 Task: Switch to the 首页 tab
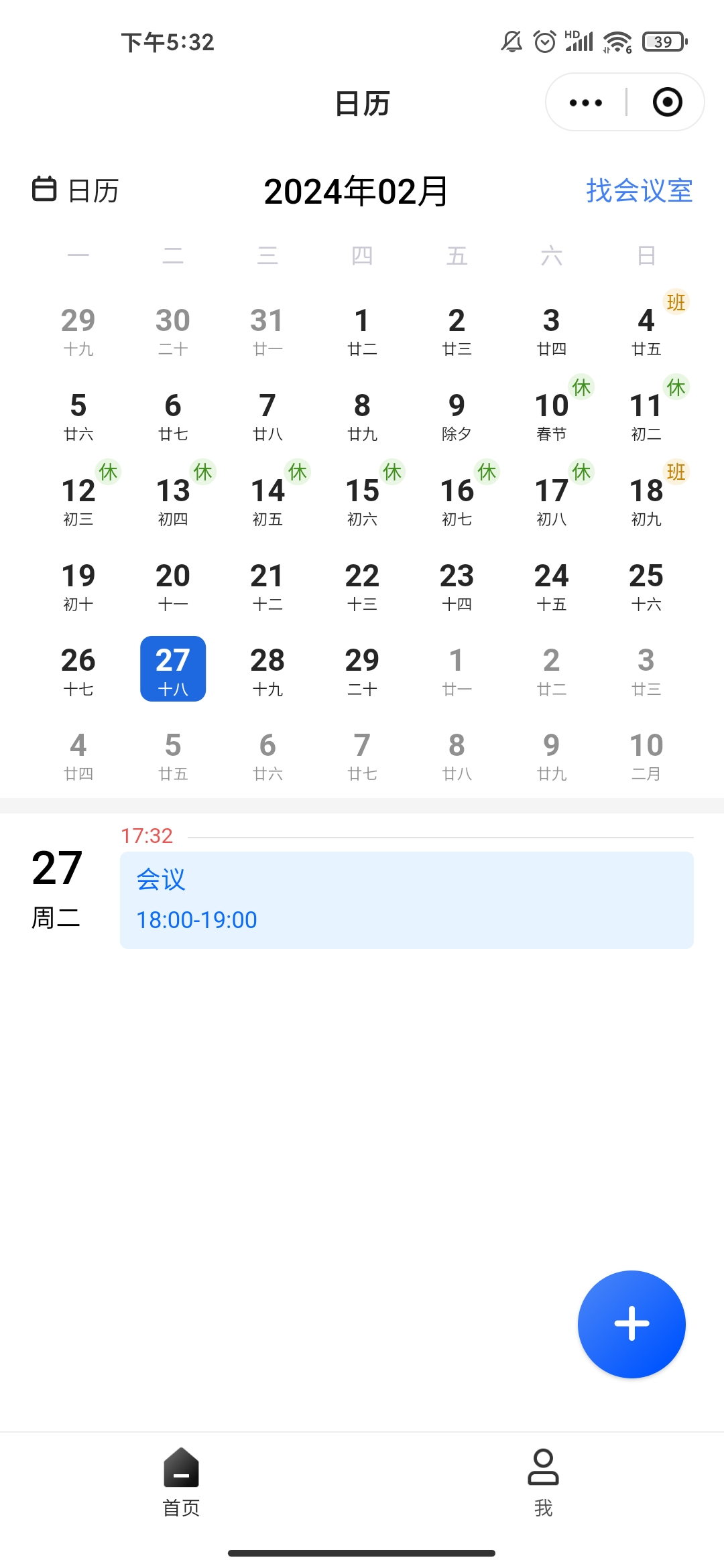pyautogui.click(x=181, y=1482)
